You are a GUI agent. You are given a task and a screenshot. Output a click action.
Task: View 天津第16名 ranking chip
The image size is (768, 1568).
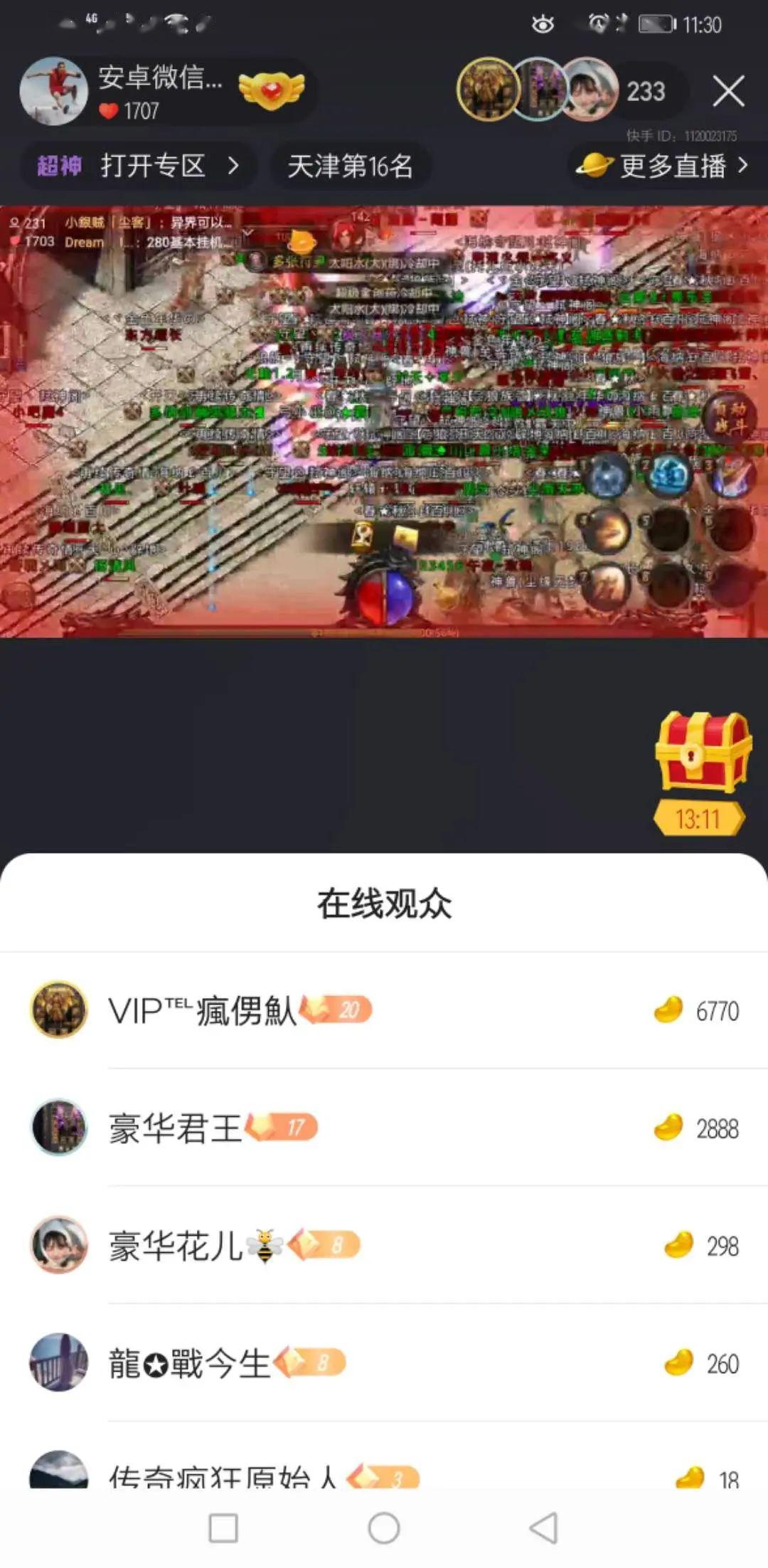350,166
